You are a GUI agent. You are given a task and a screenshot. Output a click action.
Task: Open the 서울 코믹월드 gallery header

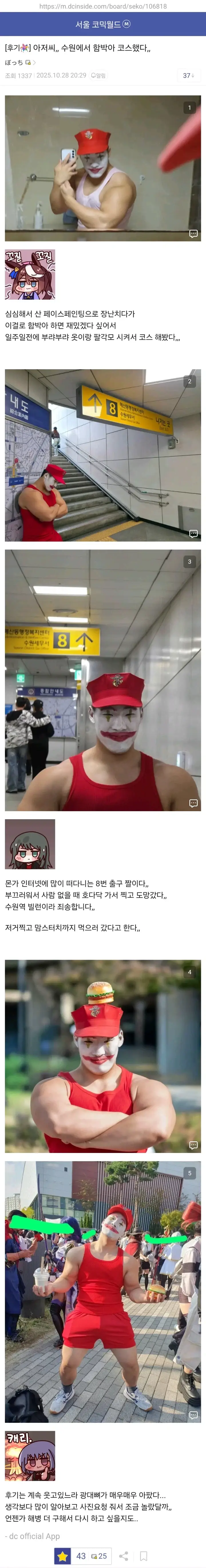(x=103, y=24)
